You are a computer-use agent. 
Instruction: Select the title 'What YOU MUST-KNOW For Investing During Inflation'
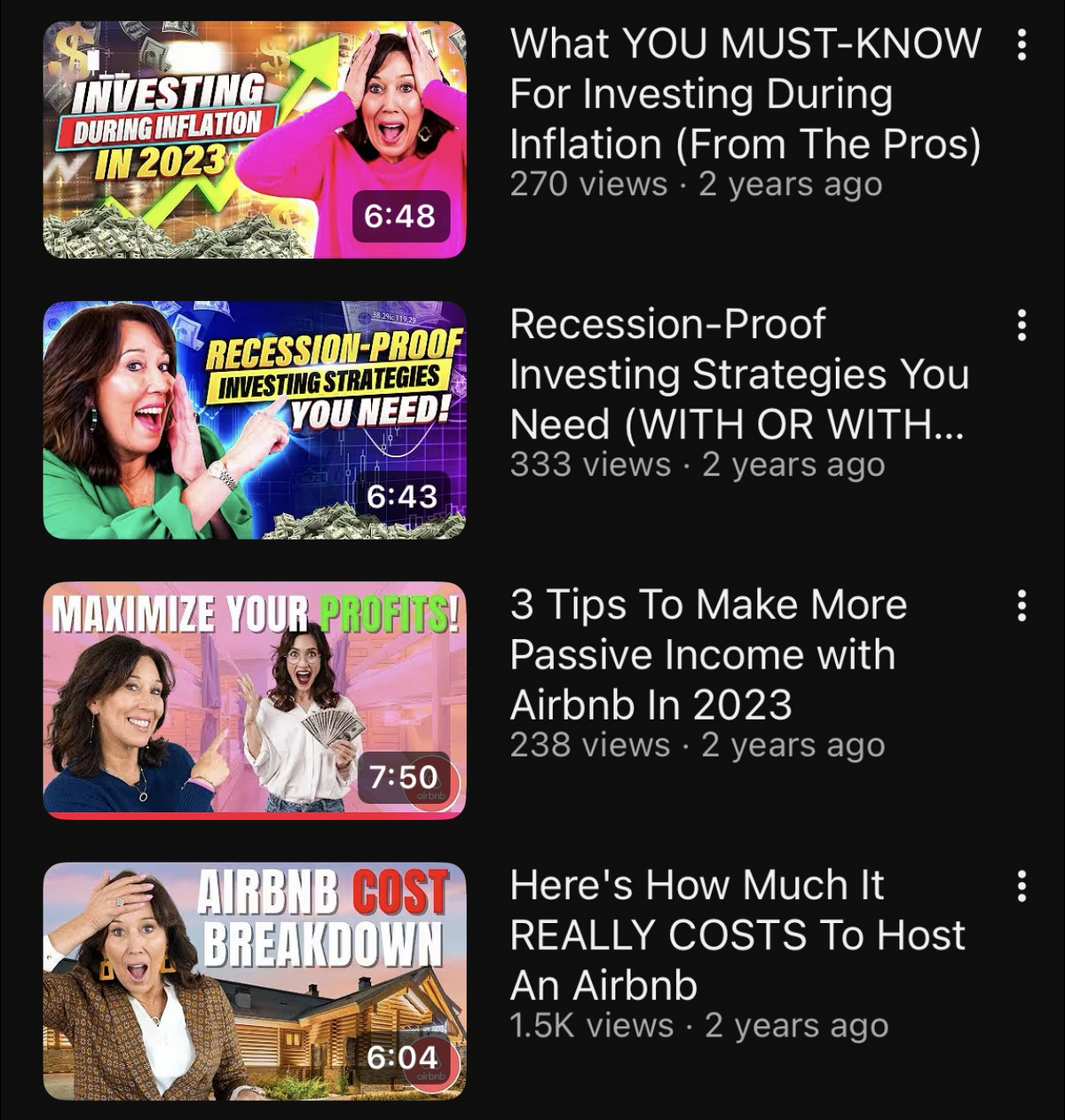click(x=745, y=94)
